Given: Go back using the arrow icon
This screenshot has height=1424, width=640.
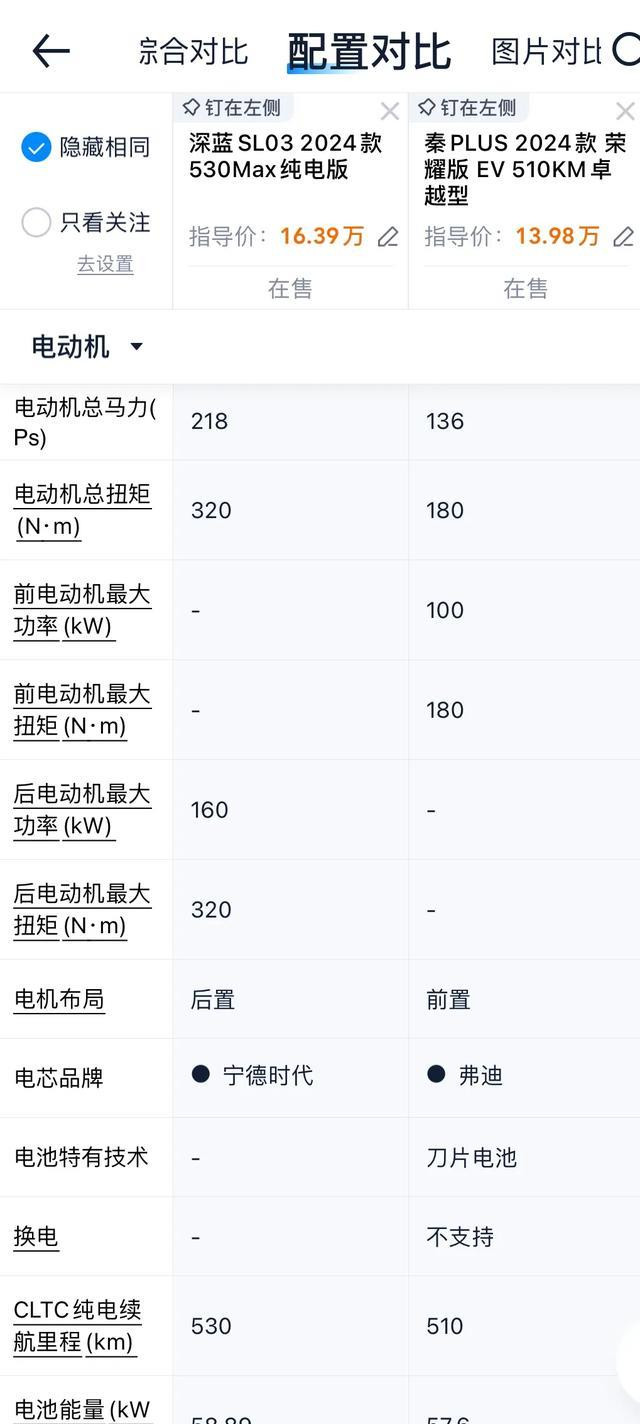Looking at the screenshot, I should pyautogui.click(x=51, y=50).
